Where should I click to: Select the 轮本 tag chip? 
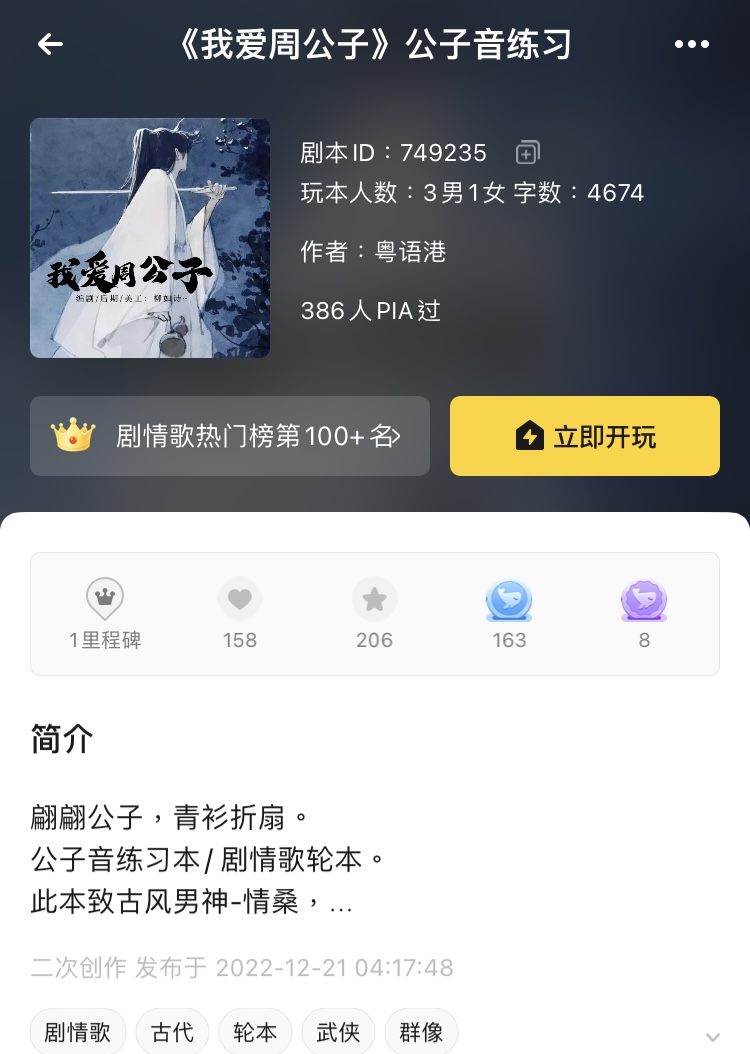click(x=255, y=1032)
